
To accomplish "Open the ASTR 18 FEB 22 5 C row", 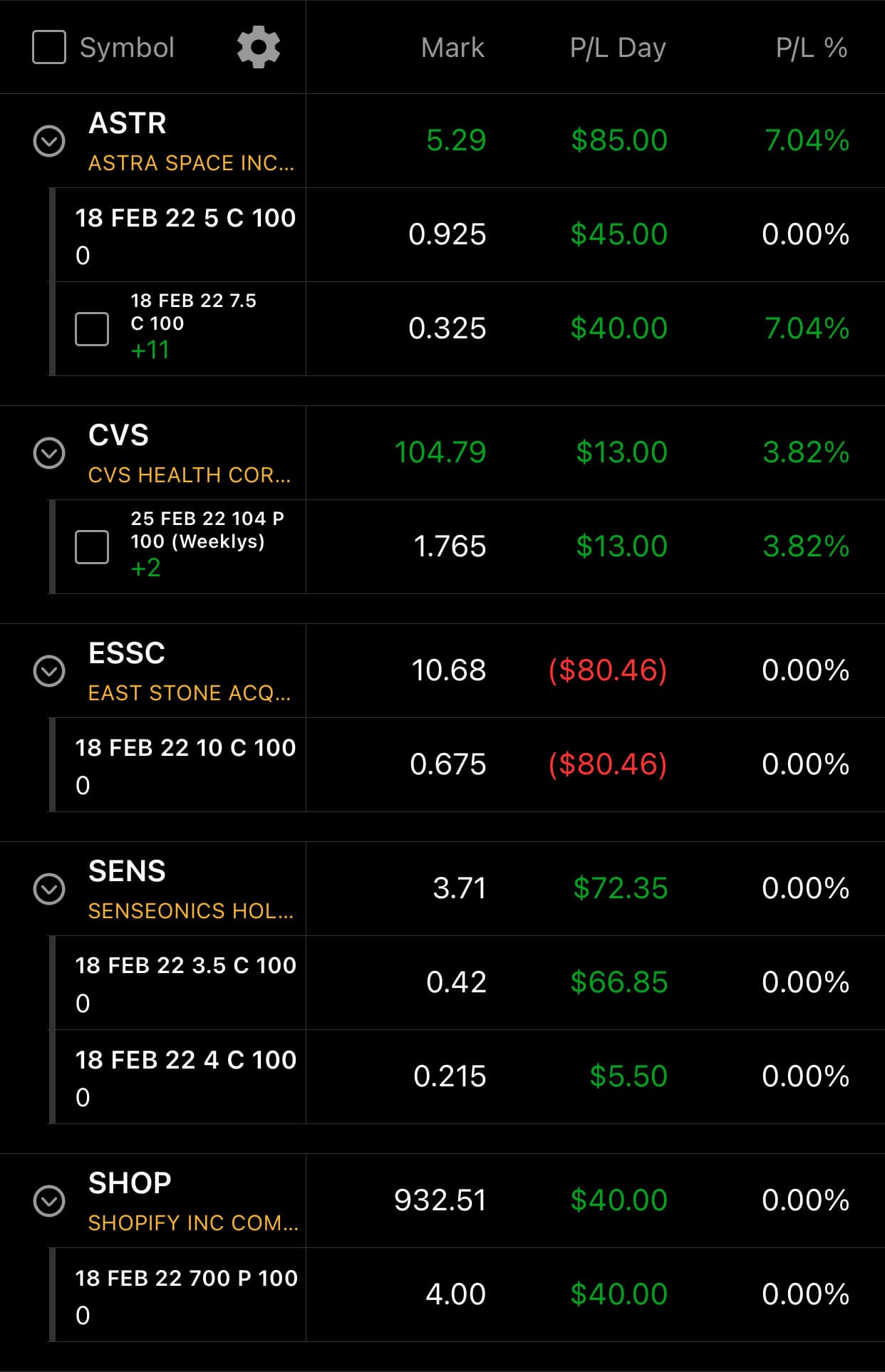I will 467,235.
